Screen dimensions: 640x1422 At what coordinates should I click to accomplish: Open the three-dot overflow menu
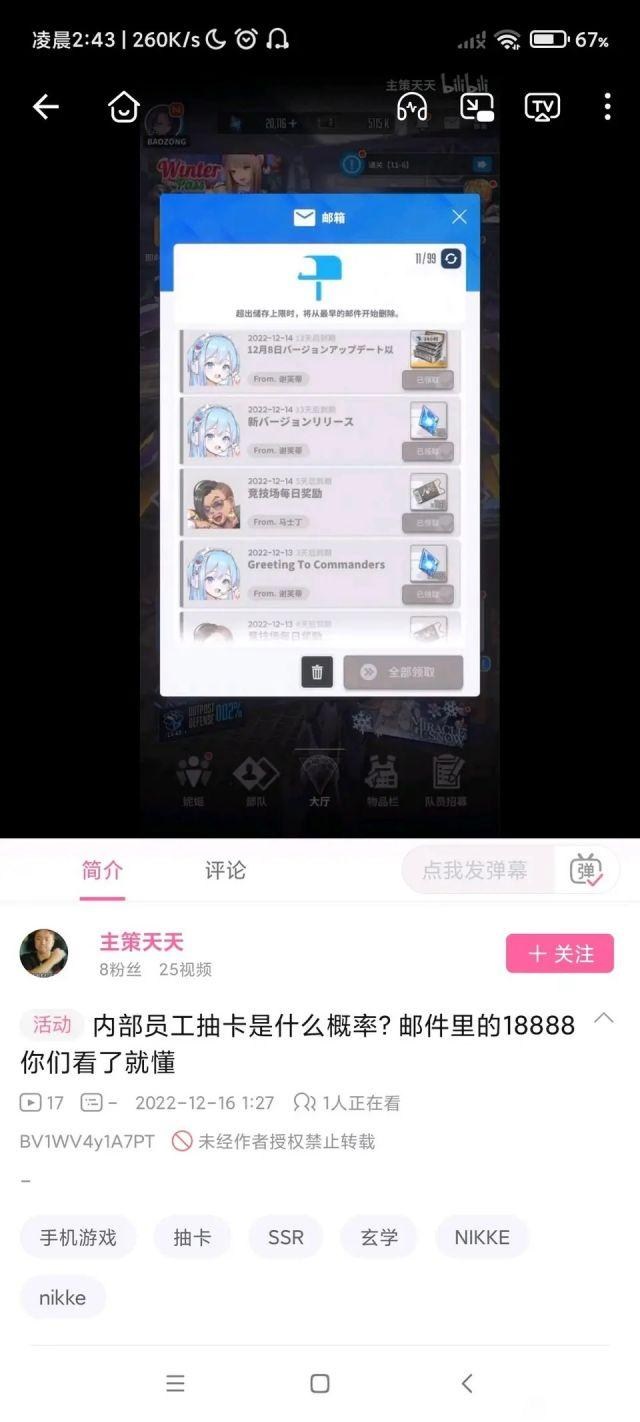coord(607,107)
